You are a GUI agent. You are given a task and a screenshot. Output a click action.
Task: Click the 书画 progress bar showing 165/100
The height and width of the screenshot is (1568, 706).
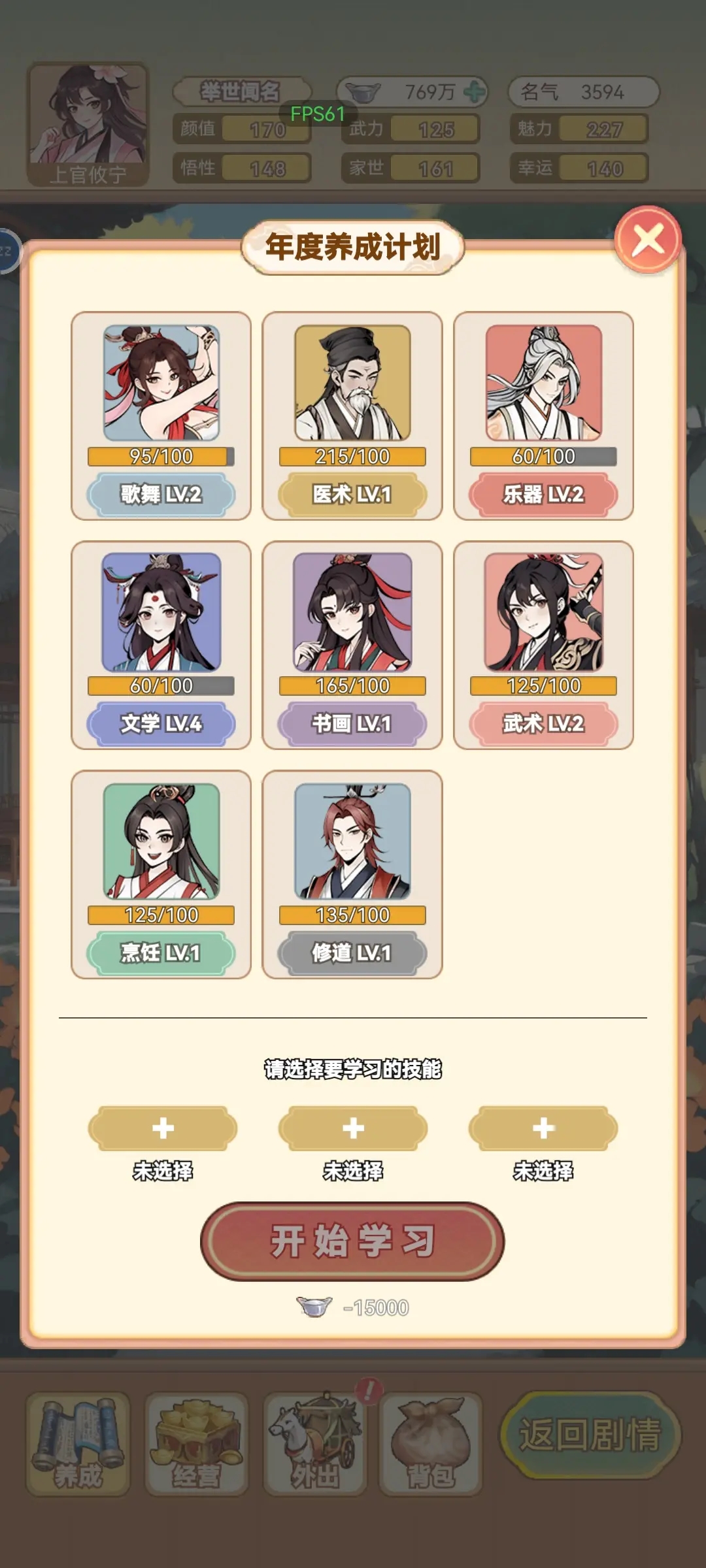(x=353, y=687)
